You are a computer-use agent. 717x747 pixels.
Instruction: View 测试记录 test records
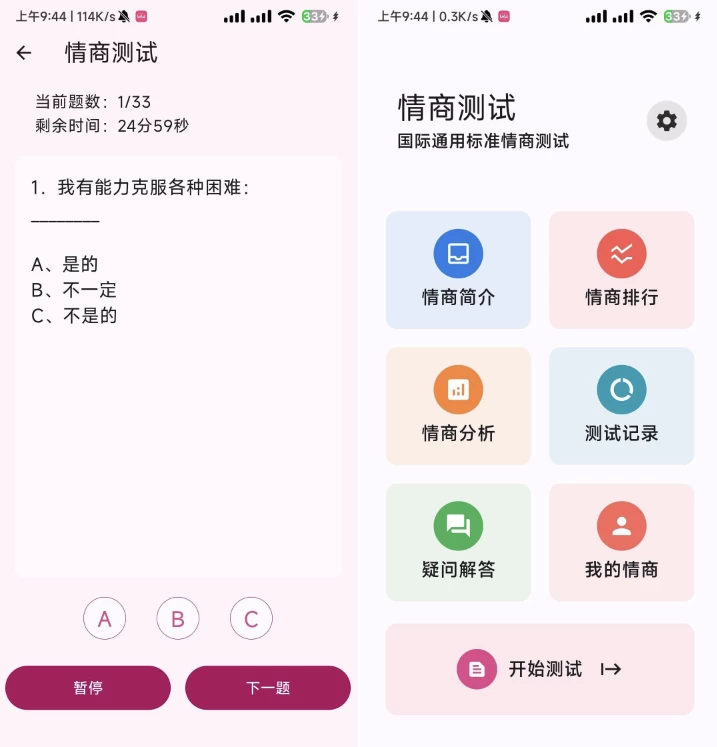pos(621,406)
